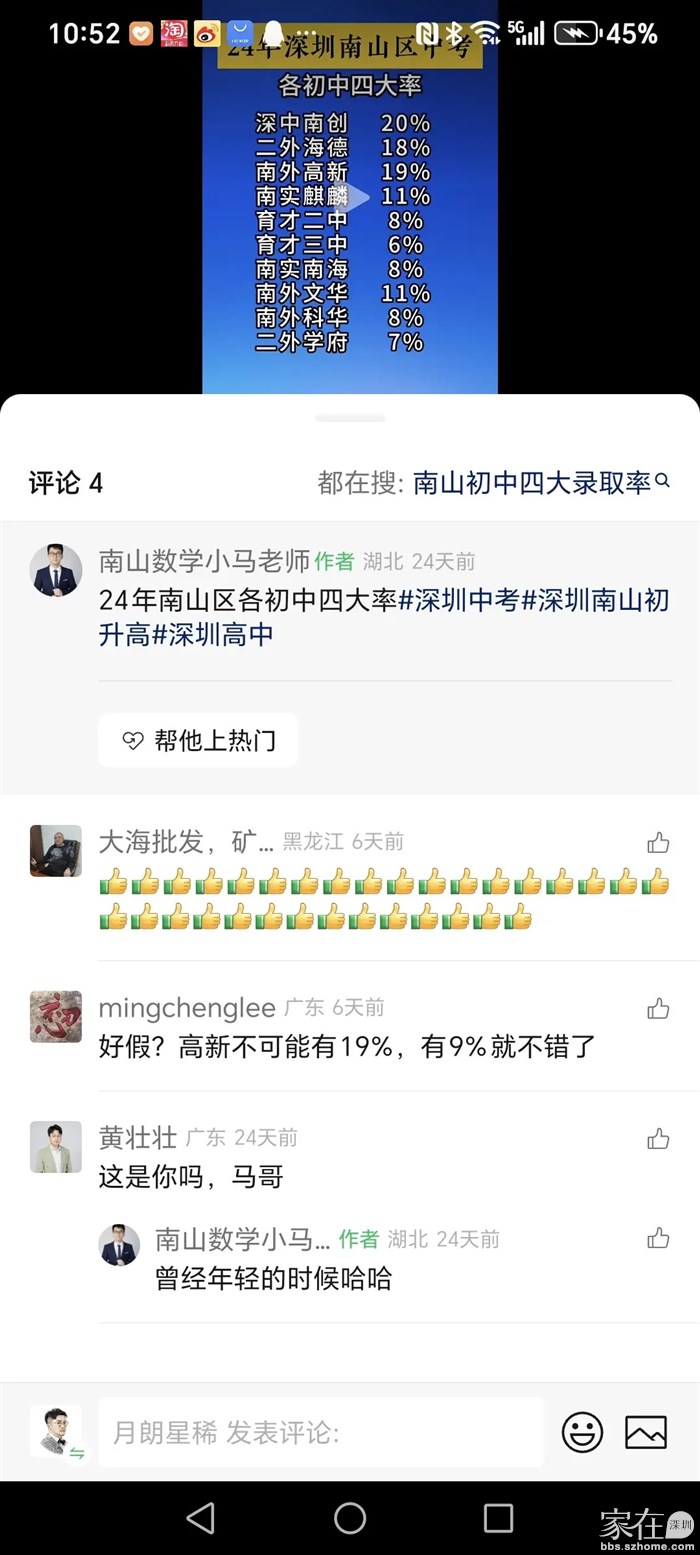Viewport: 700px width, 1555px height.
Task: Open mingchenglee's profile avatar
Action: point(56,1017)
